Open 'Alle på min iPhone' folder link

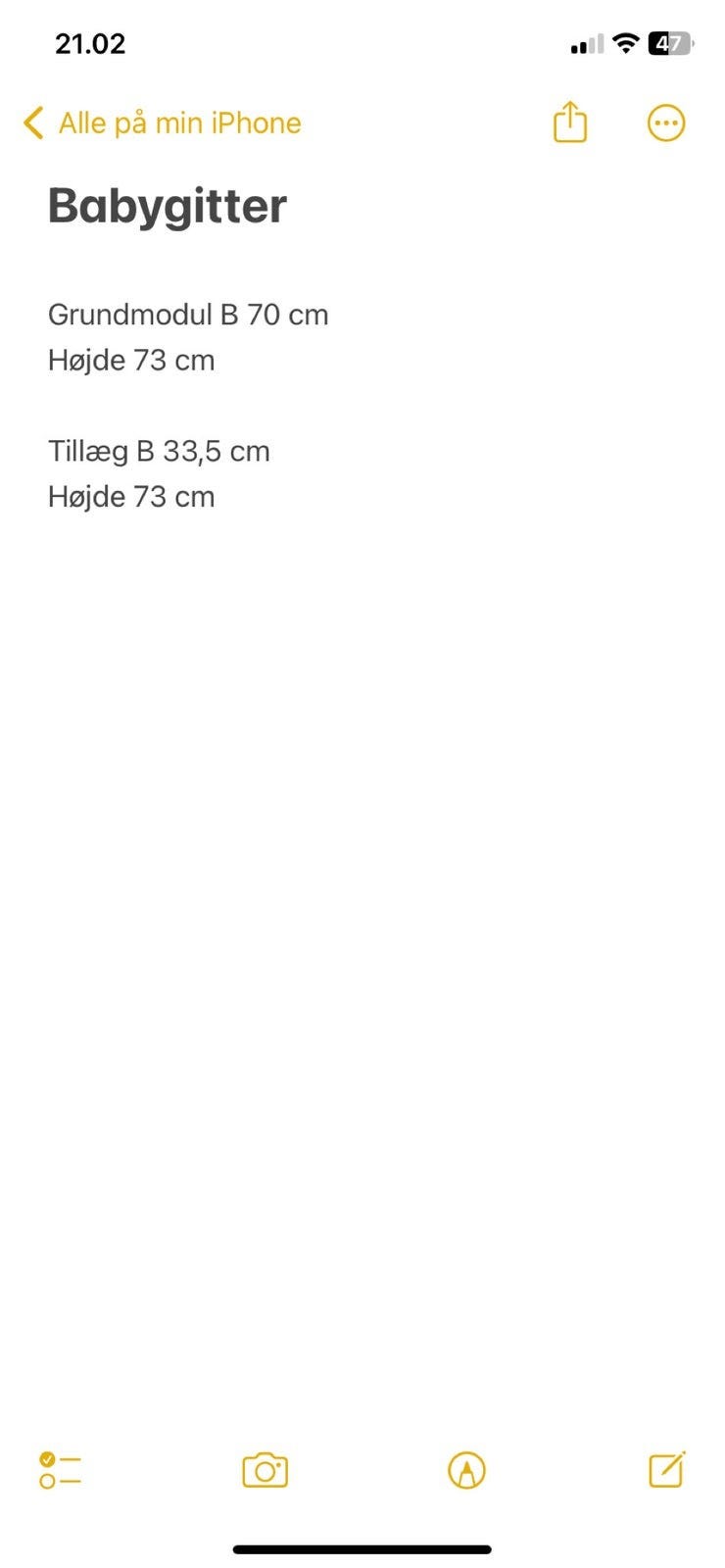click(180, 122)
